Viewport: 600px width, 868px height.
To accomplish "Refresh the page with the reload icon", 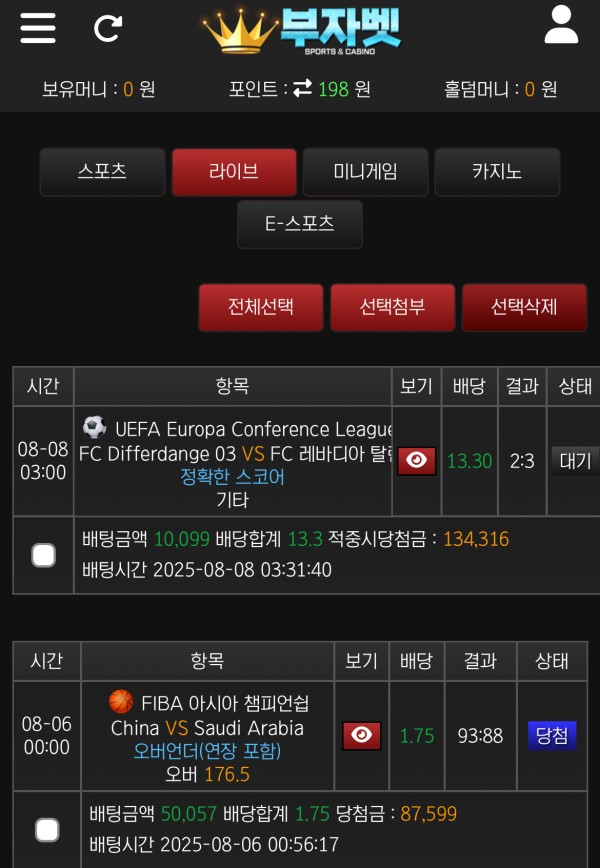I will coord(107,28).
